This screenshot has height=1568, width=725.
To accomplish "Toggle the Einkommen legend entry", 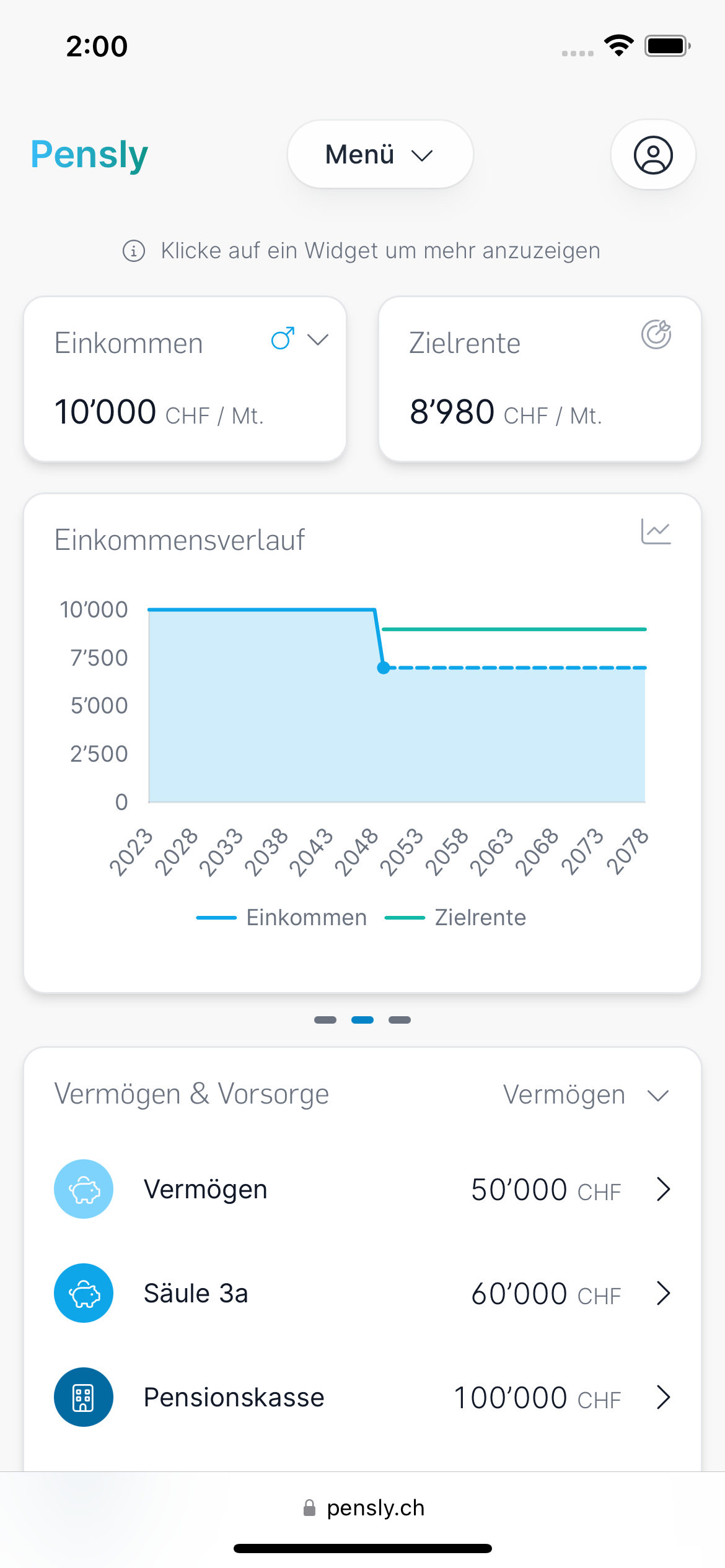I will [x=282, y=917].
